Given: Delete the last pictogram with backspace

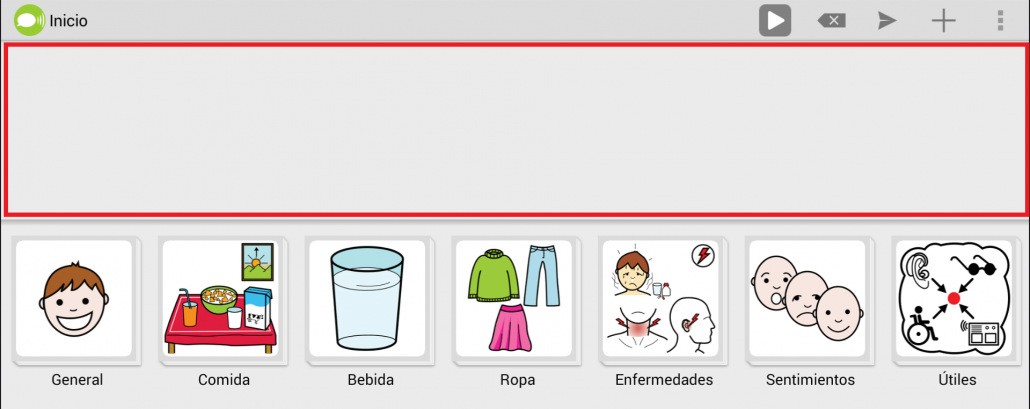Looking at the screenshot, I should [831, 20].
